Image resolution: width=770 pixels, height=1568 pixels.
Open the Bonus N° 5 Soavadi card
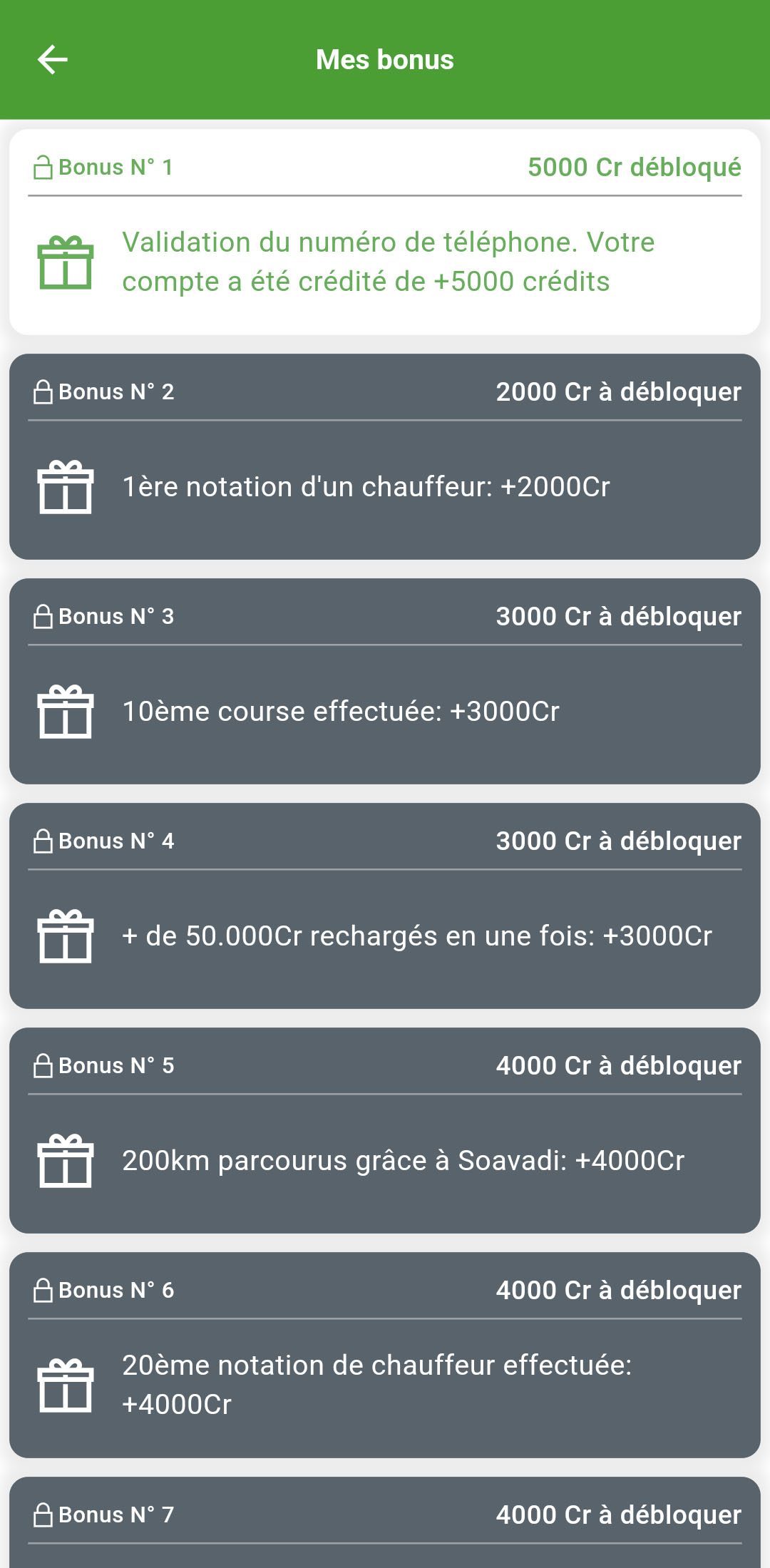pos(385,1130)
